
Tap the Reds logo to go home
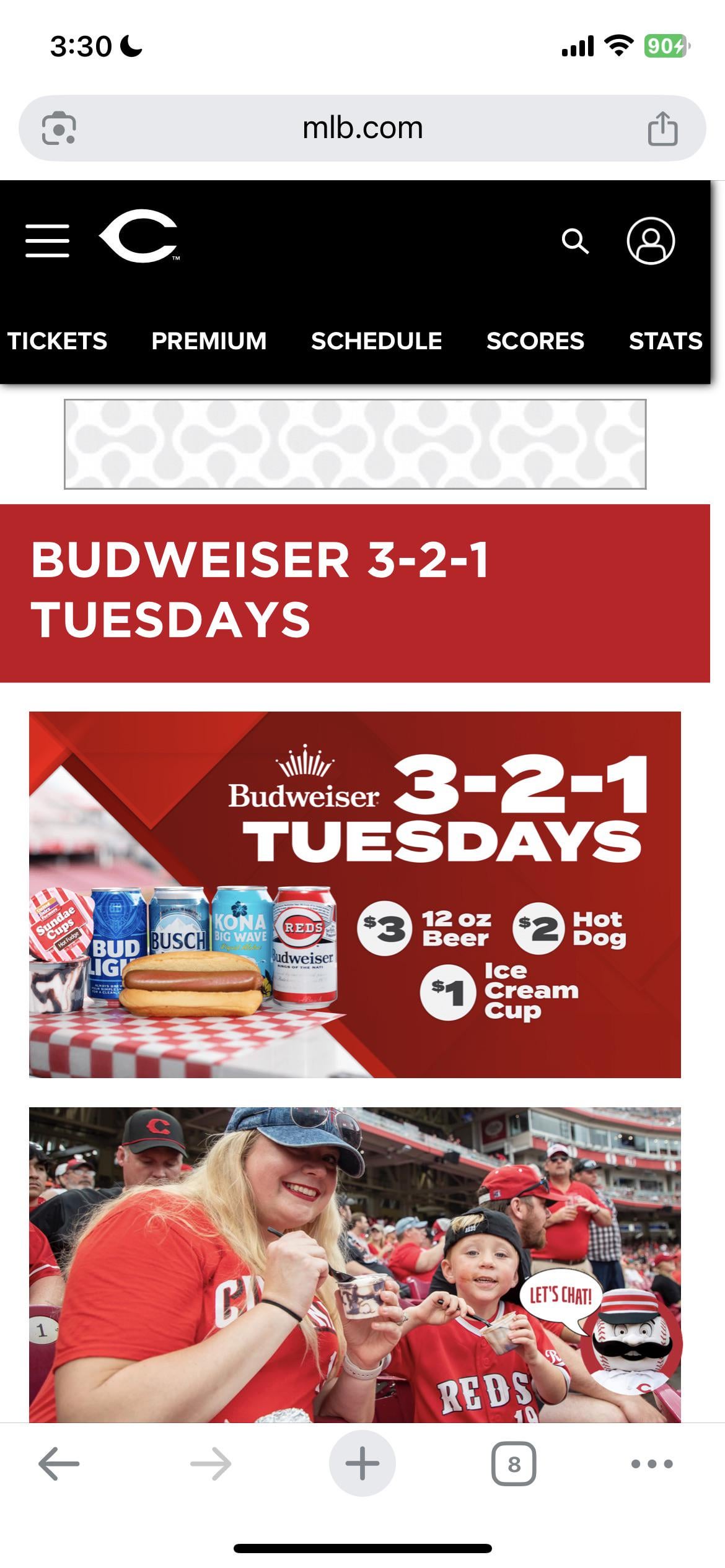pyautogui.click(x=140, y=237)
